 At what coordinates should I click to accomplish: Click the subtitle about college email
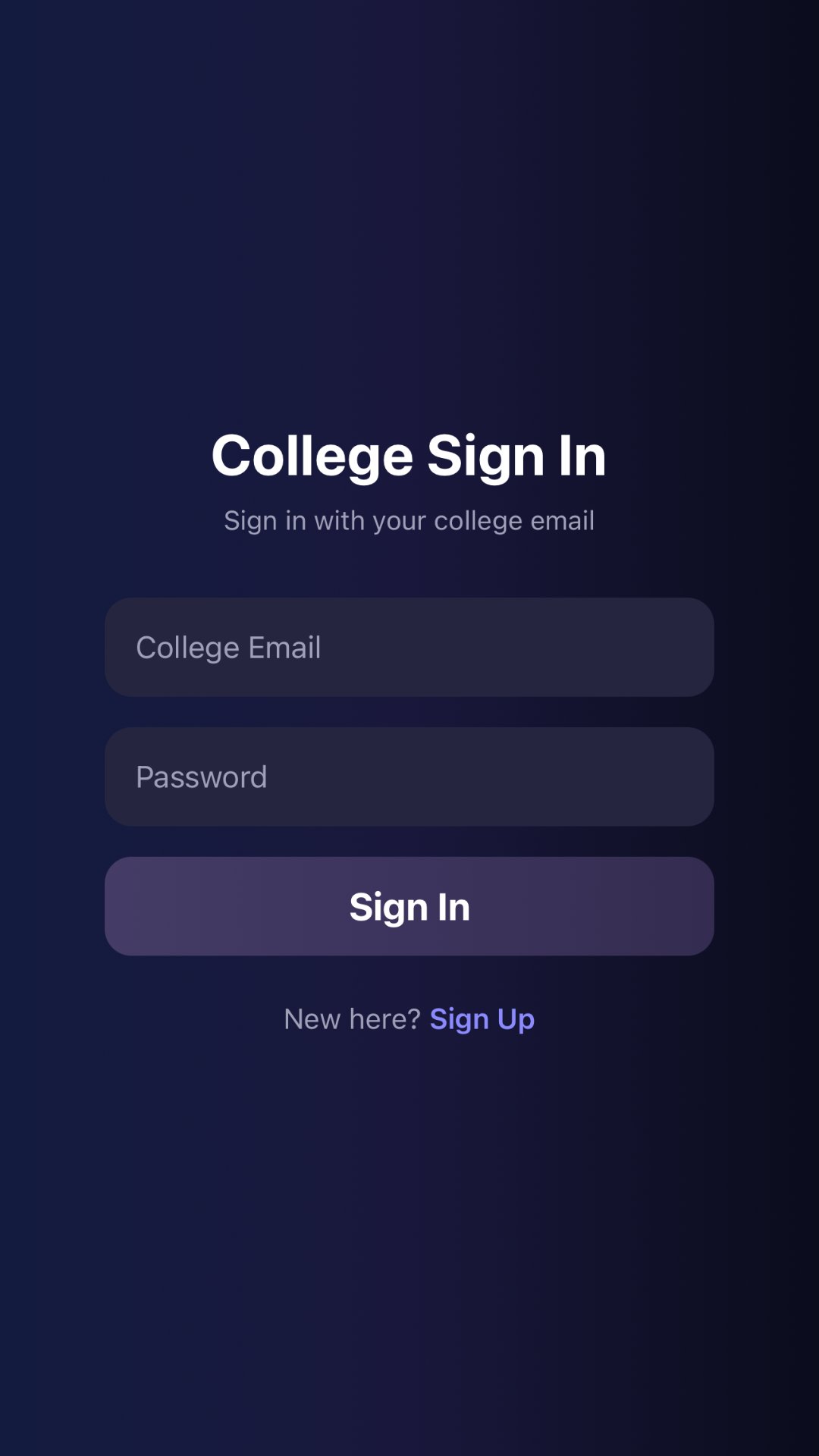pos(409,520)
